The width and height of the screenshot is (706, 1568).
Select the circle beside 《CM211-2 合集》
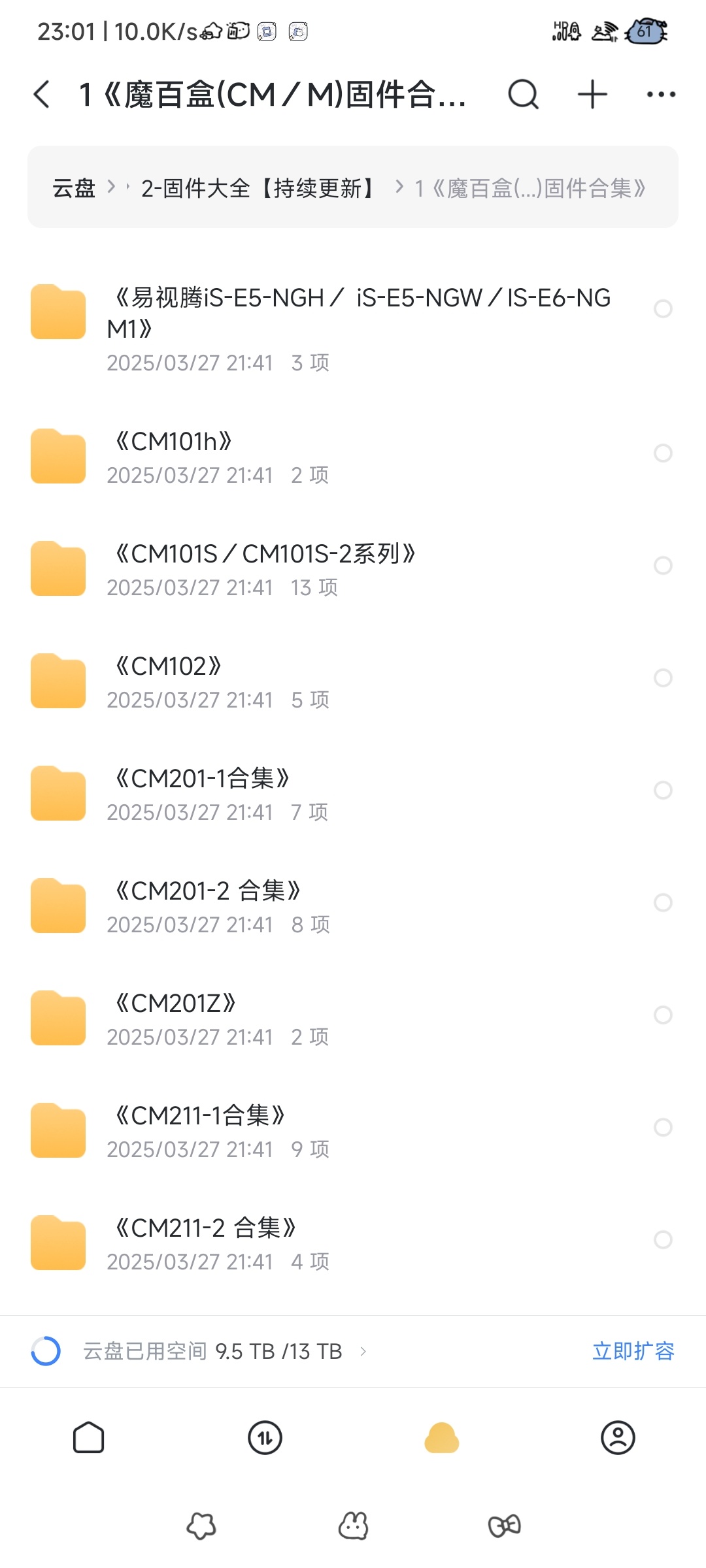pos(664,1241)
